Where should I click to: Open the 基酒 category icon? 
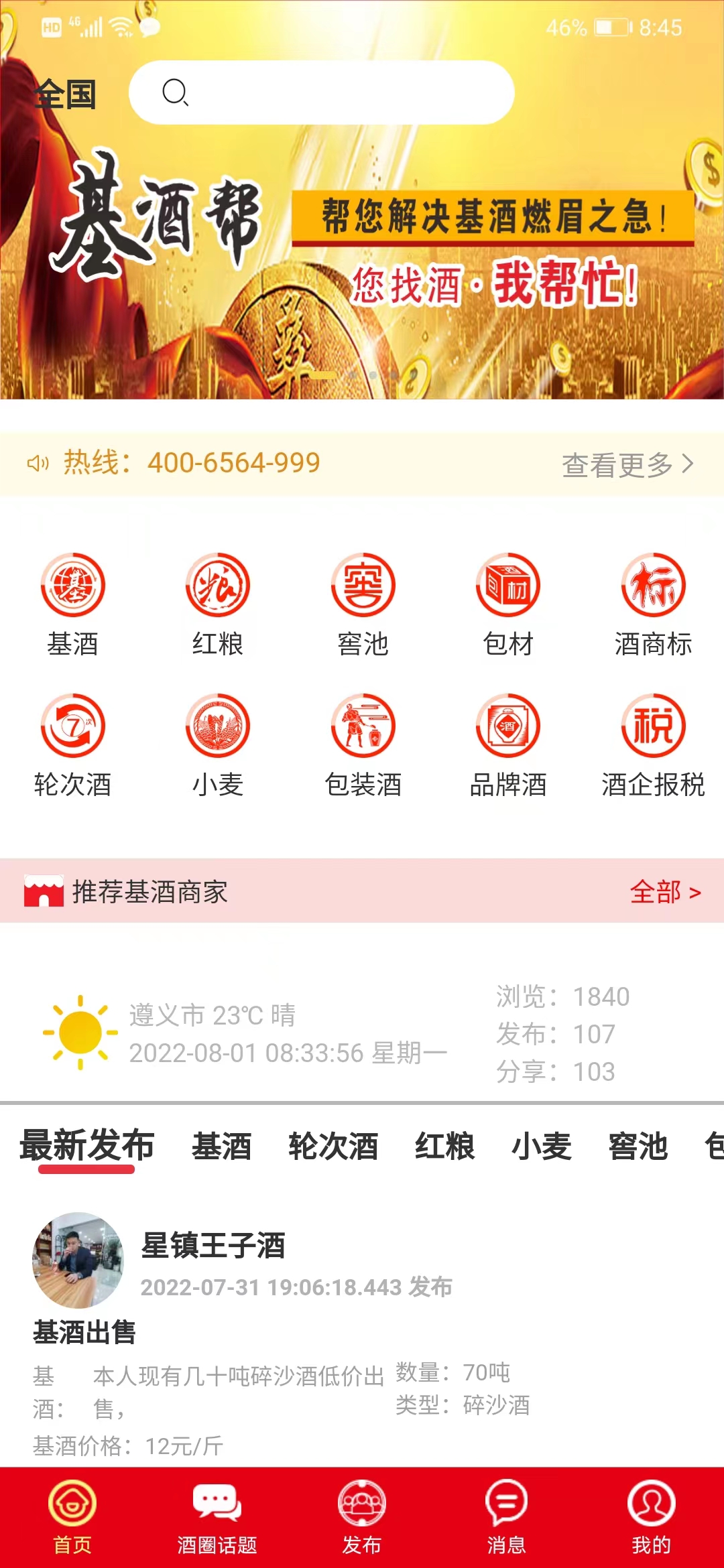click(72, 586)
